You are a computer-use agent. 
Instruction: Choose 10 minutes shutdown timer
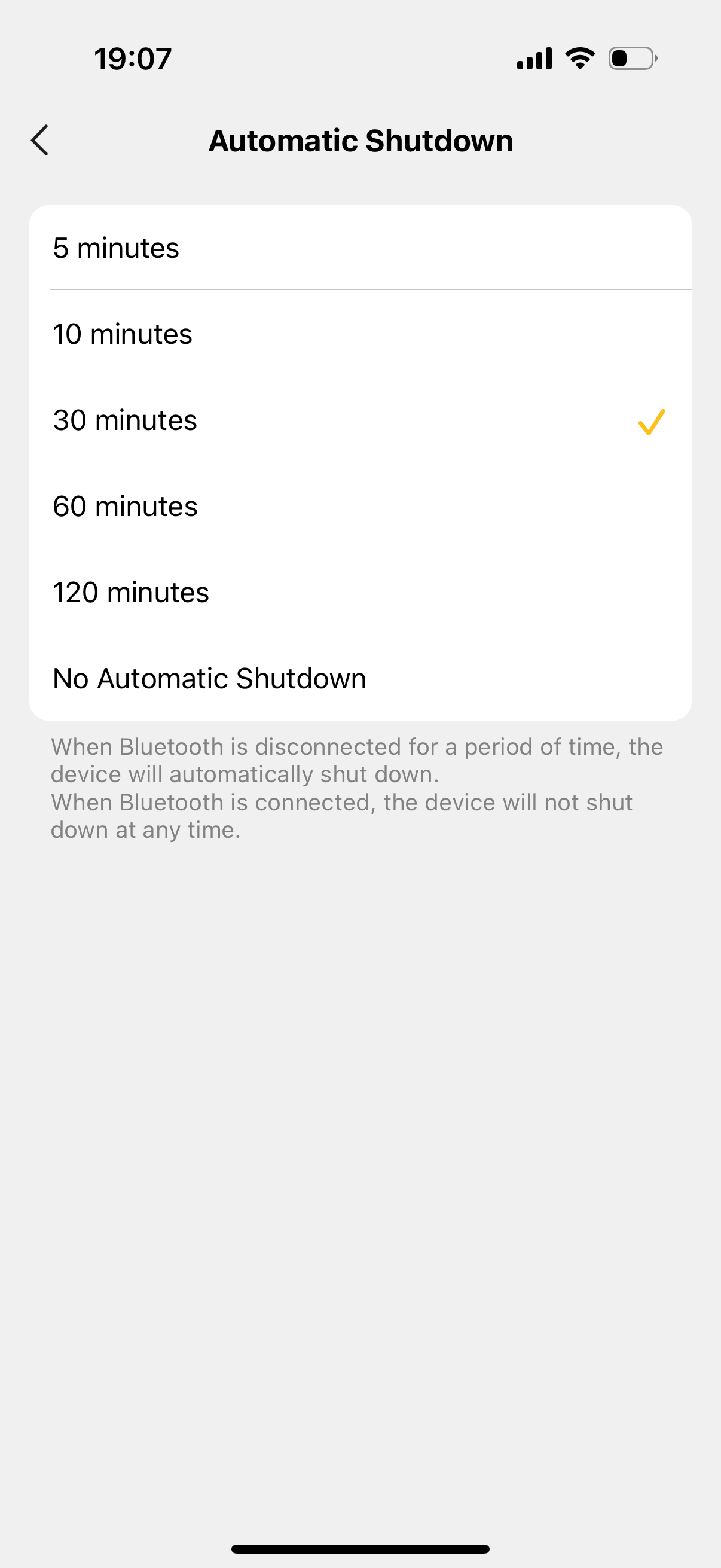pos(360,334)
